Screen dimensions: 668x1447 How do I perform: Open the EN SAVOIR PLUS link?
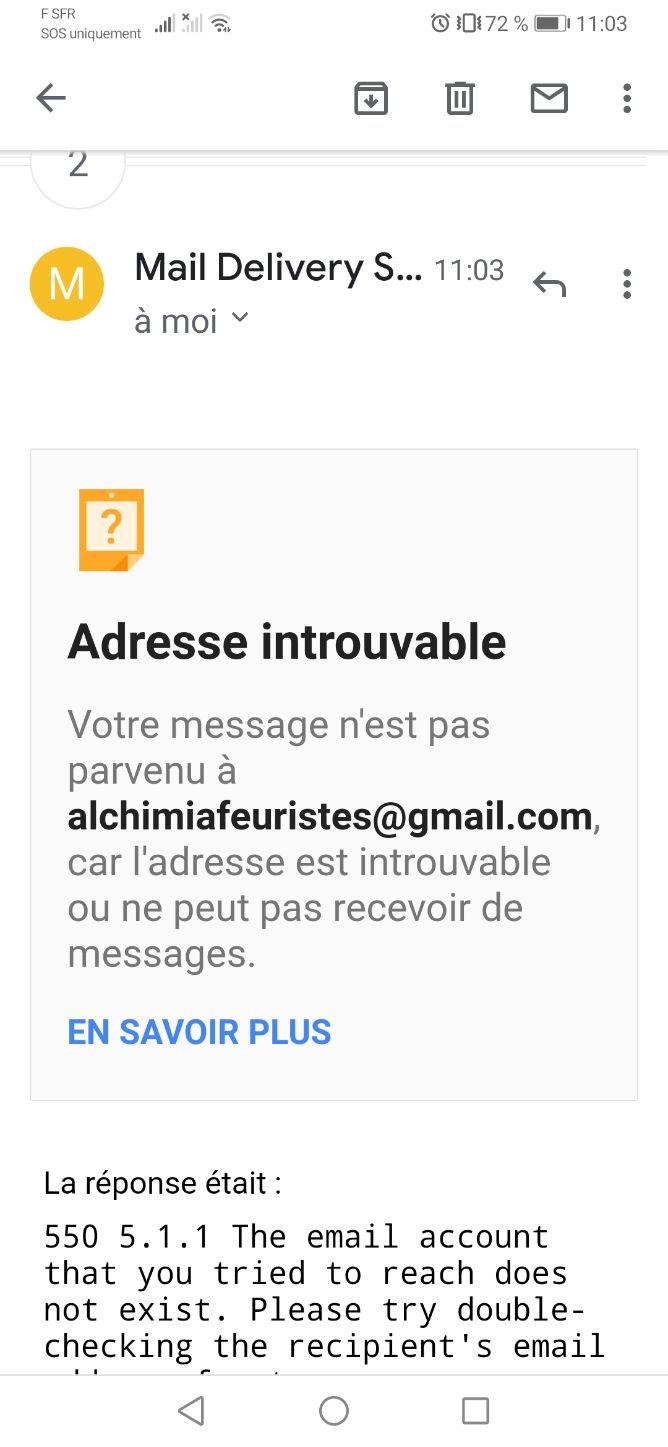point(199,1032)
